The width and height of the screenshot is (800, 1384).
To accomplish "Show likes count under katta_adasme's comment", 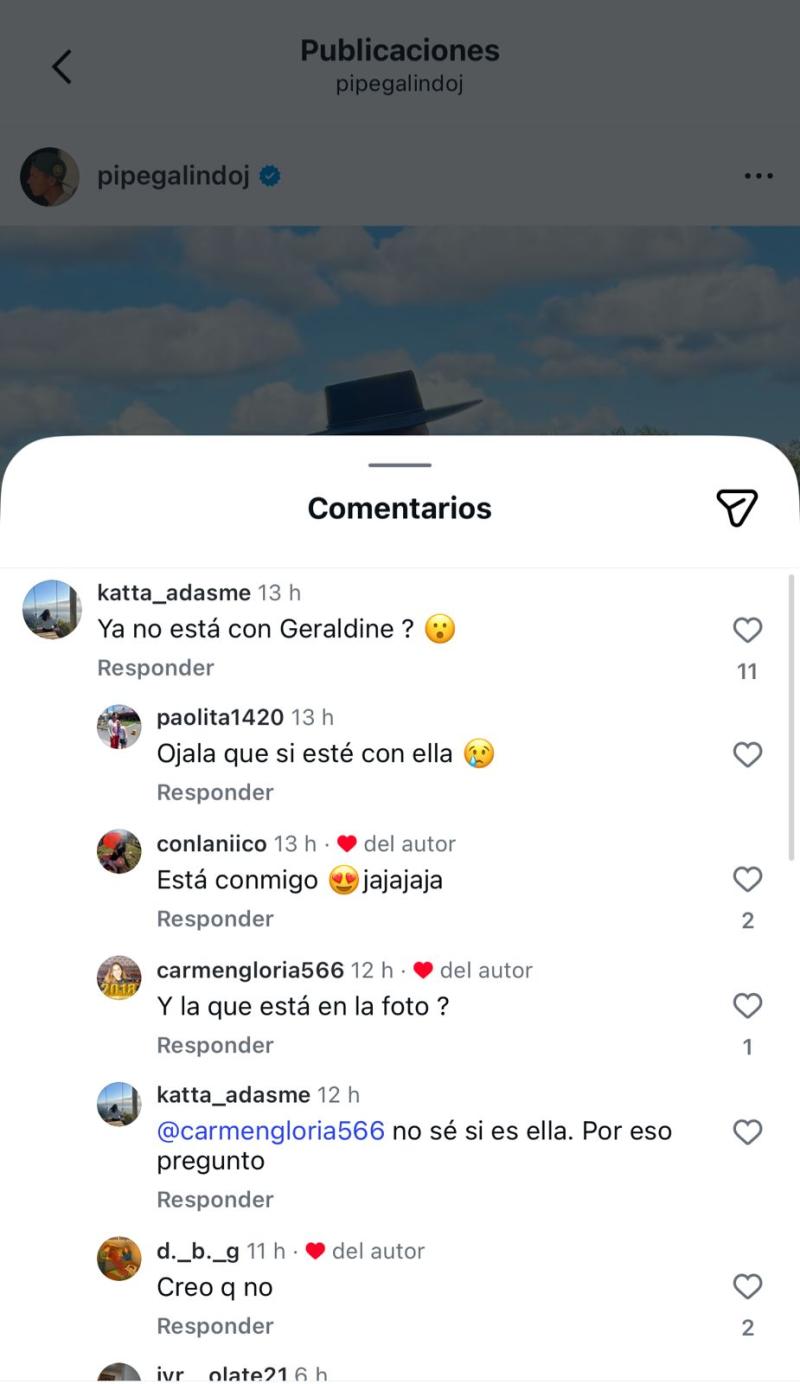I will tap(747, 668).
